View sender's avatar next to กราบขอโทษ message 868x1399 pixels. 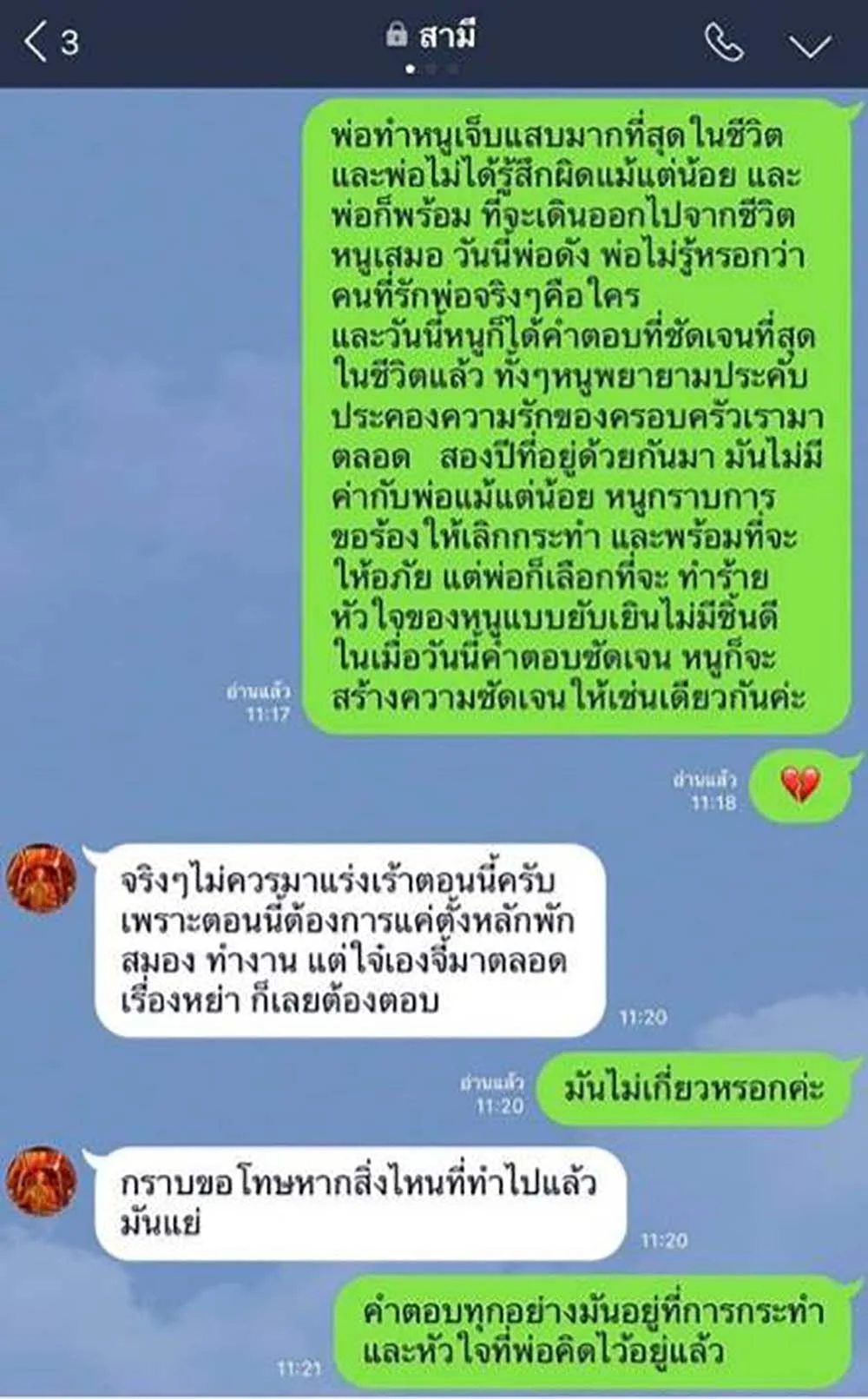click(x=42, y=1181)
